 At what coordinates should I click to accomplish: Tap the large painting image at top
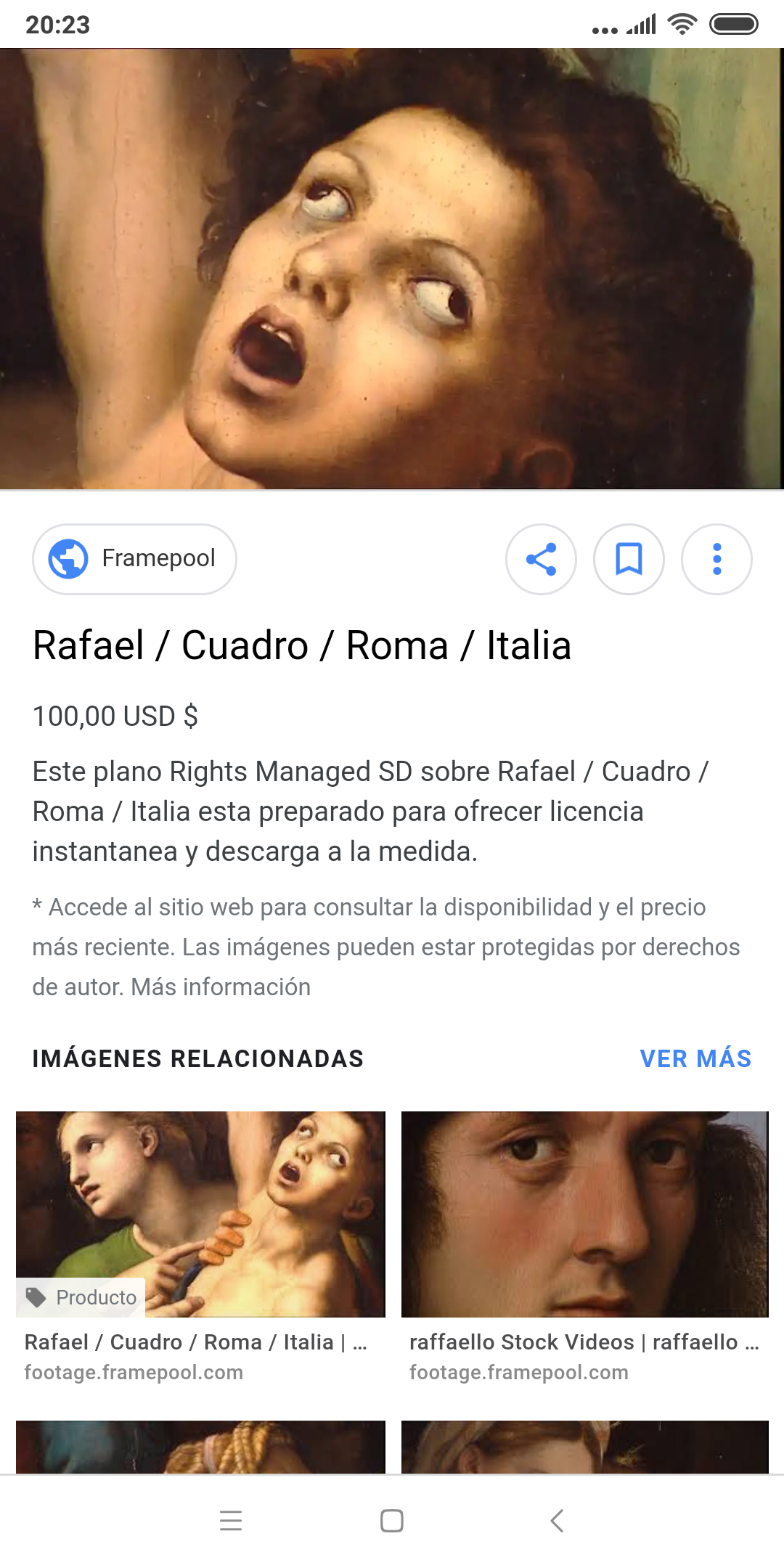tap(392, 269)
